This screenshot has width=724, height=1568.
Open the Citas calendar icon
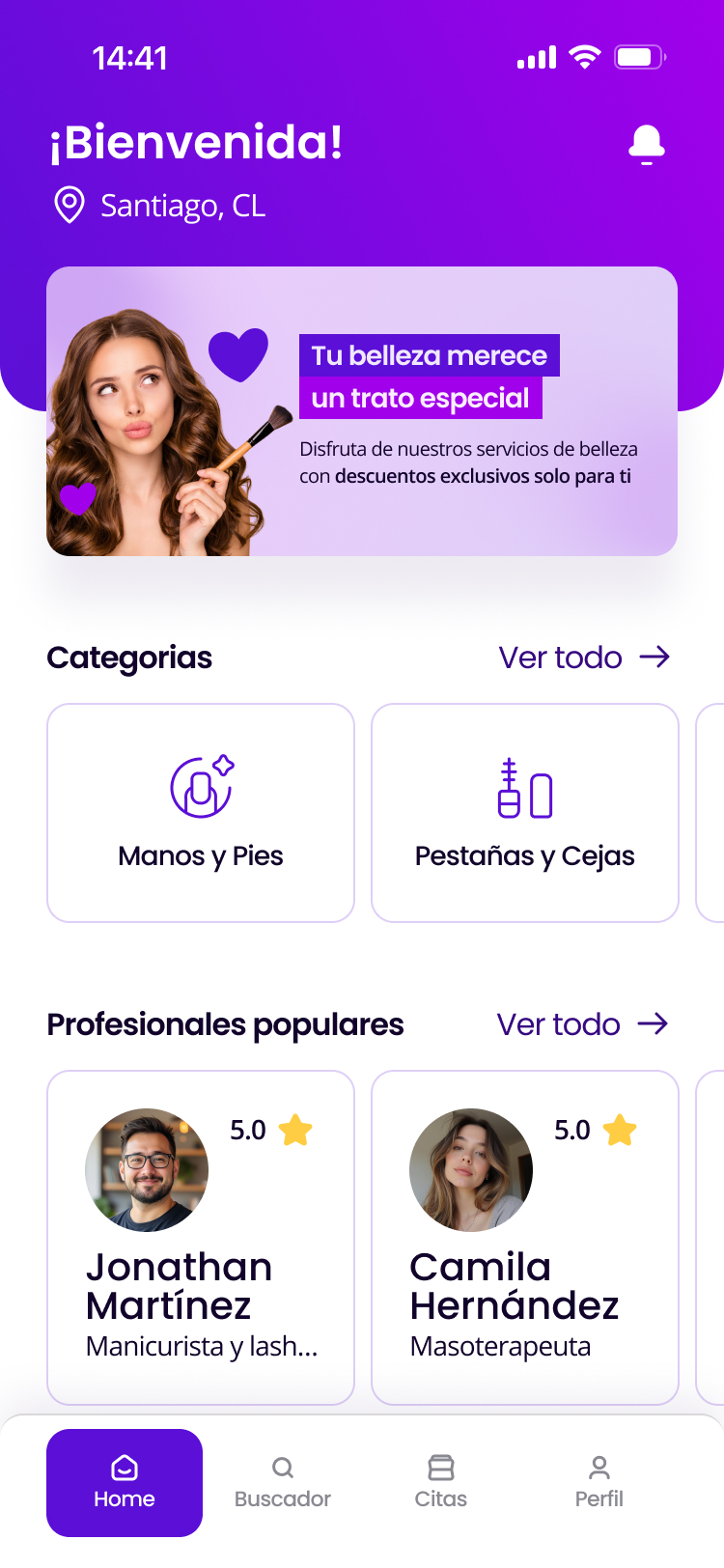(441, 1467)
